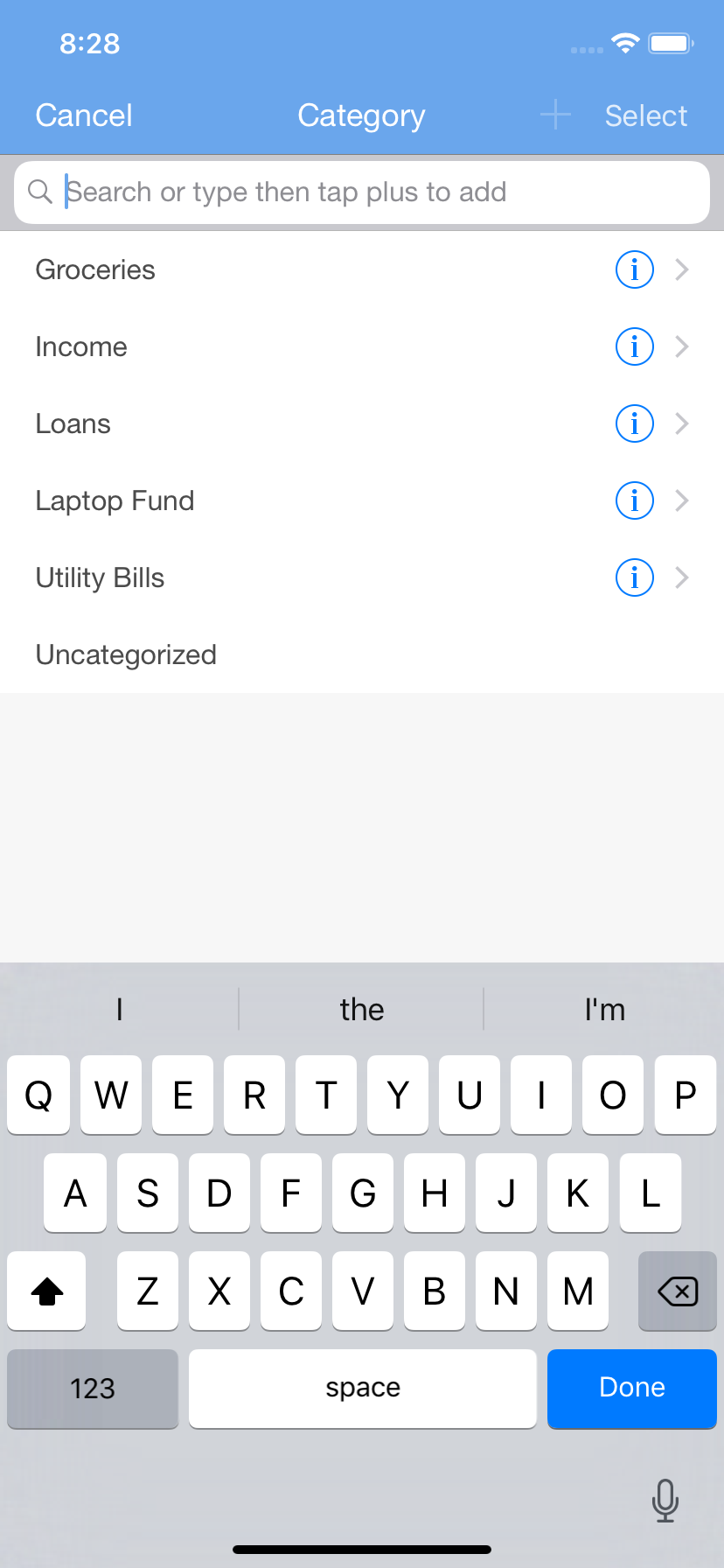724x1568 pixels.
Task: Open info for Utility Bills
Action: [x=635, y=577]
